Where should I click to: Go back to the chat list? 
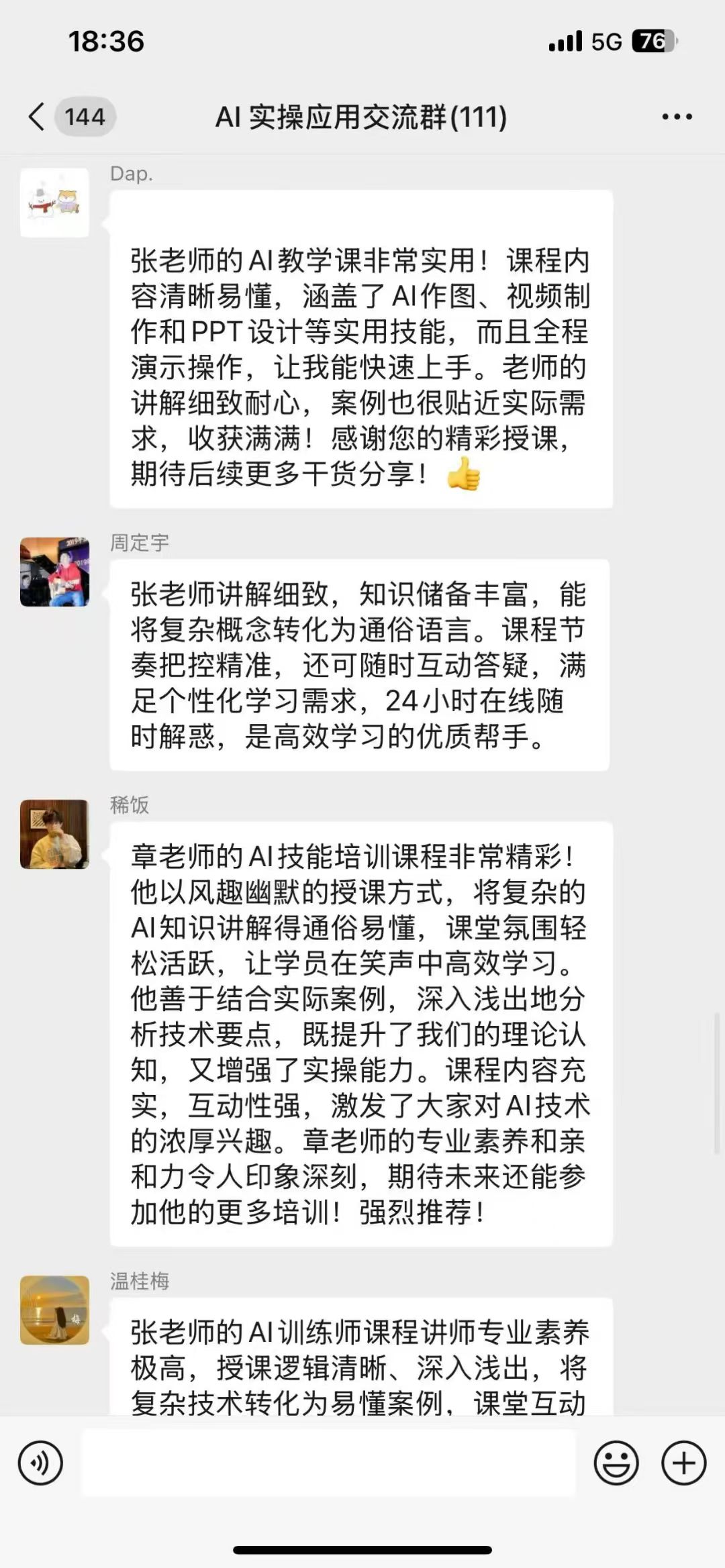coord(38,117)
